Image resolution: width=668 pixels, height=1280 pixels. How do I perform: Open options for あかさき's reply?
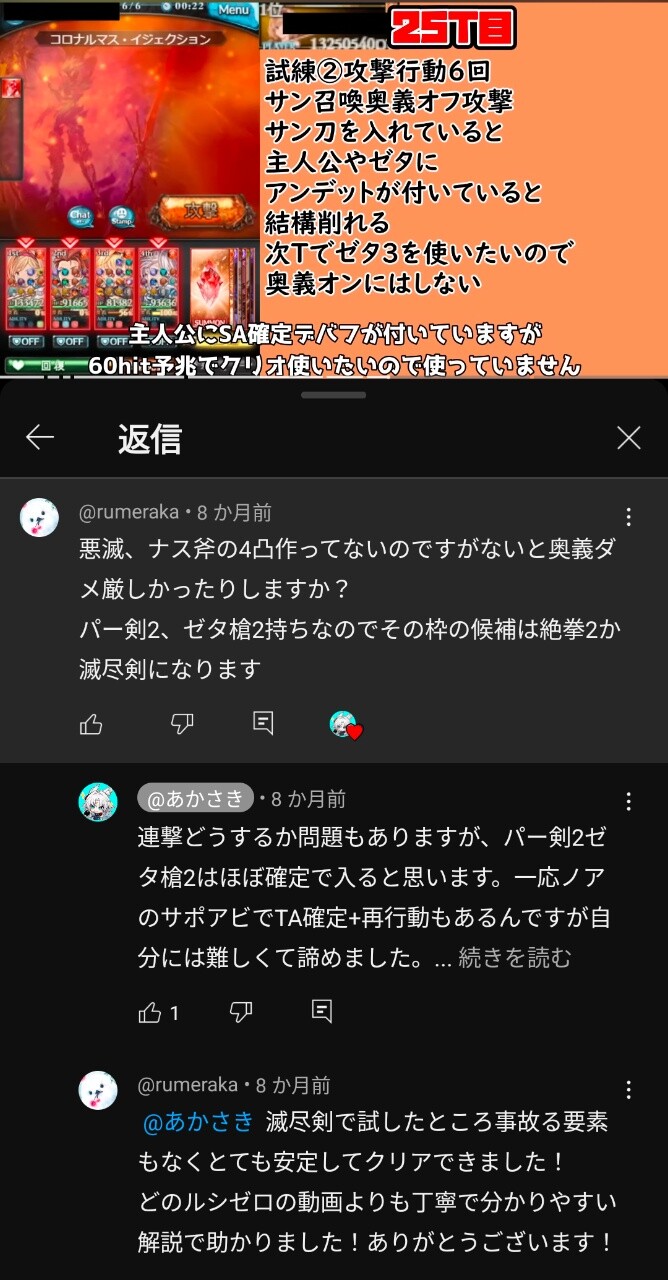628,802
